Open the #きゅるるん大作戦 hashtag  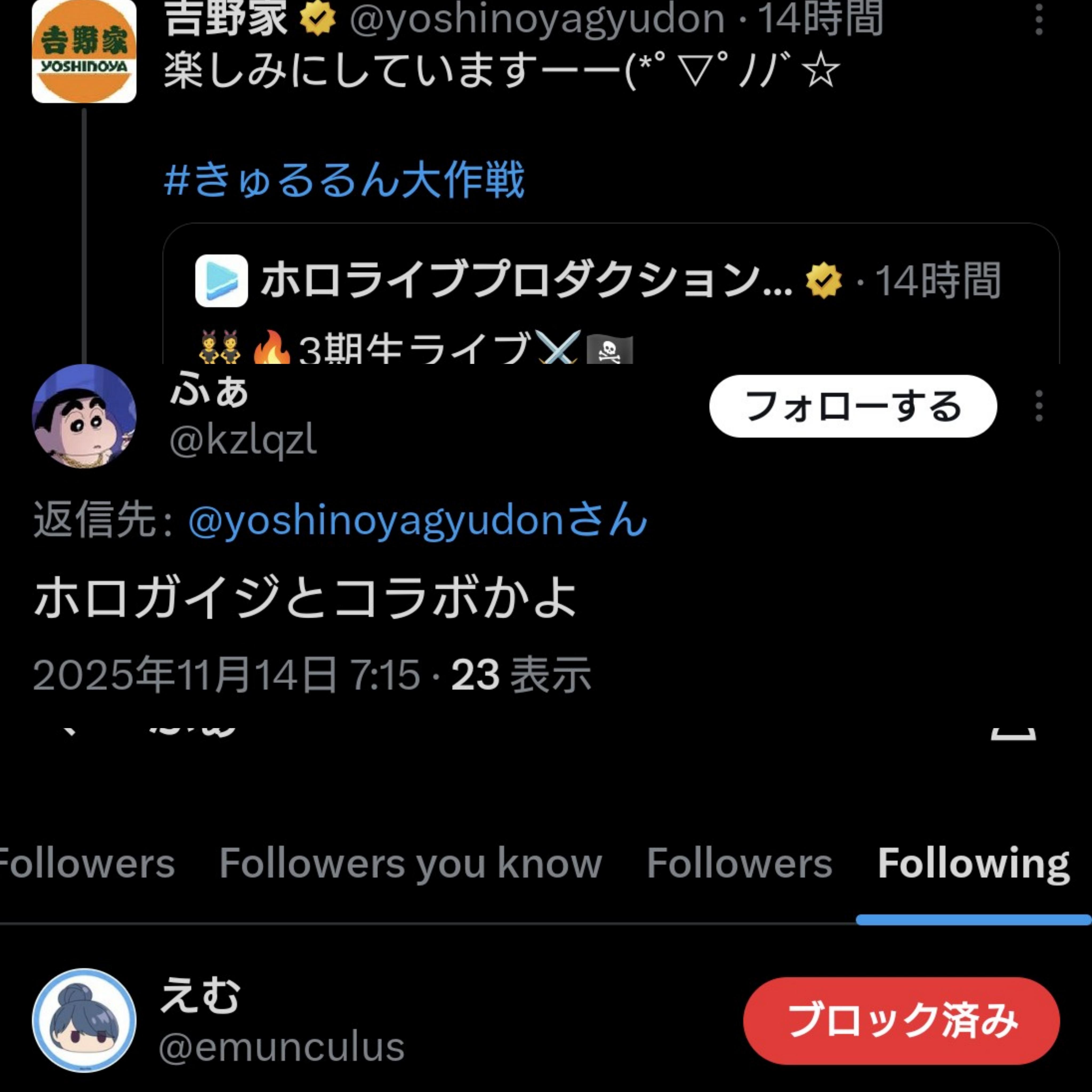tap(344, 180)
